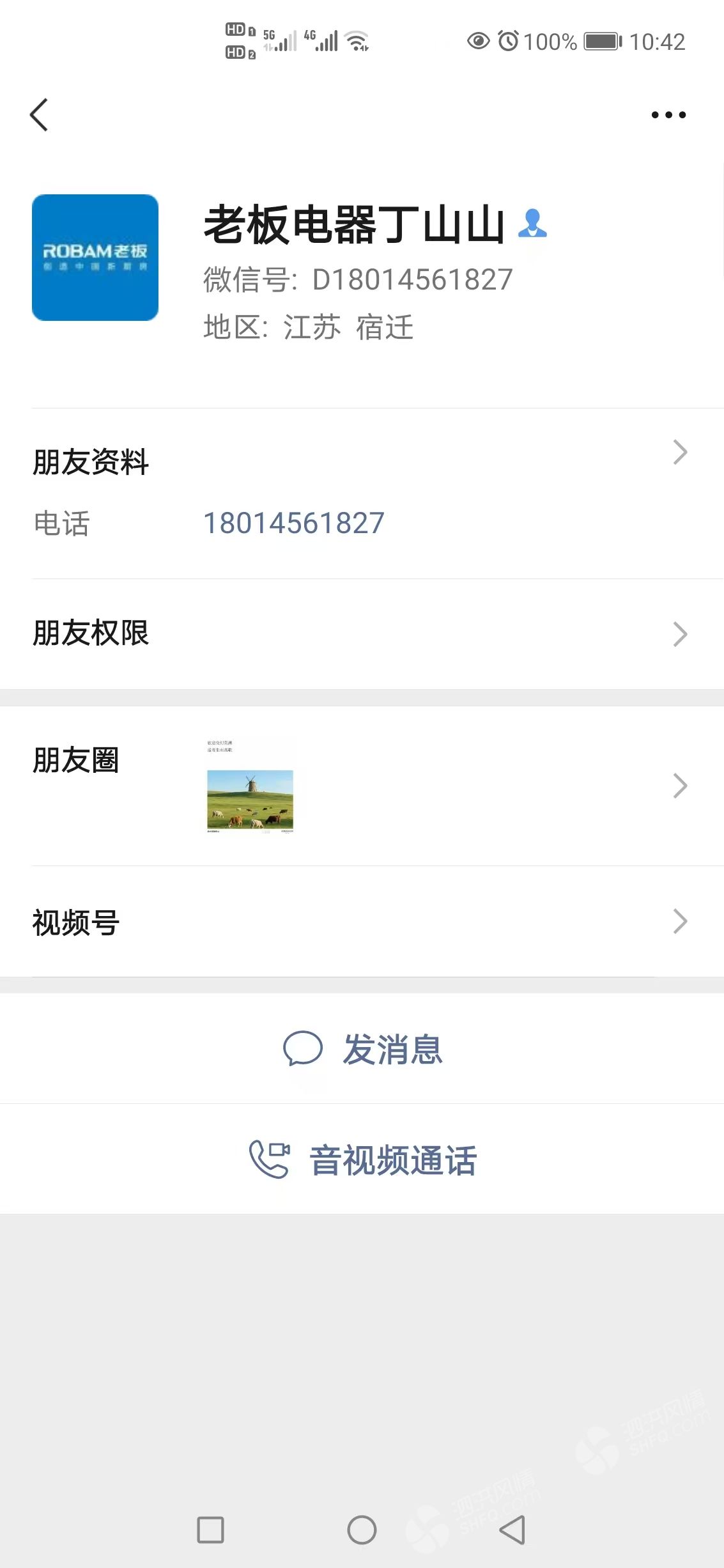The image size is (724, 1568).
Task: Go back using the top-left arrow
Action: (39, 115)
